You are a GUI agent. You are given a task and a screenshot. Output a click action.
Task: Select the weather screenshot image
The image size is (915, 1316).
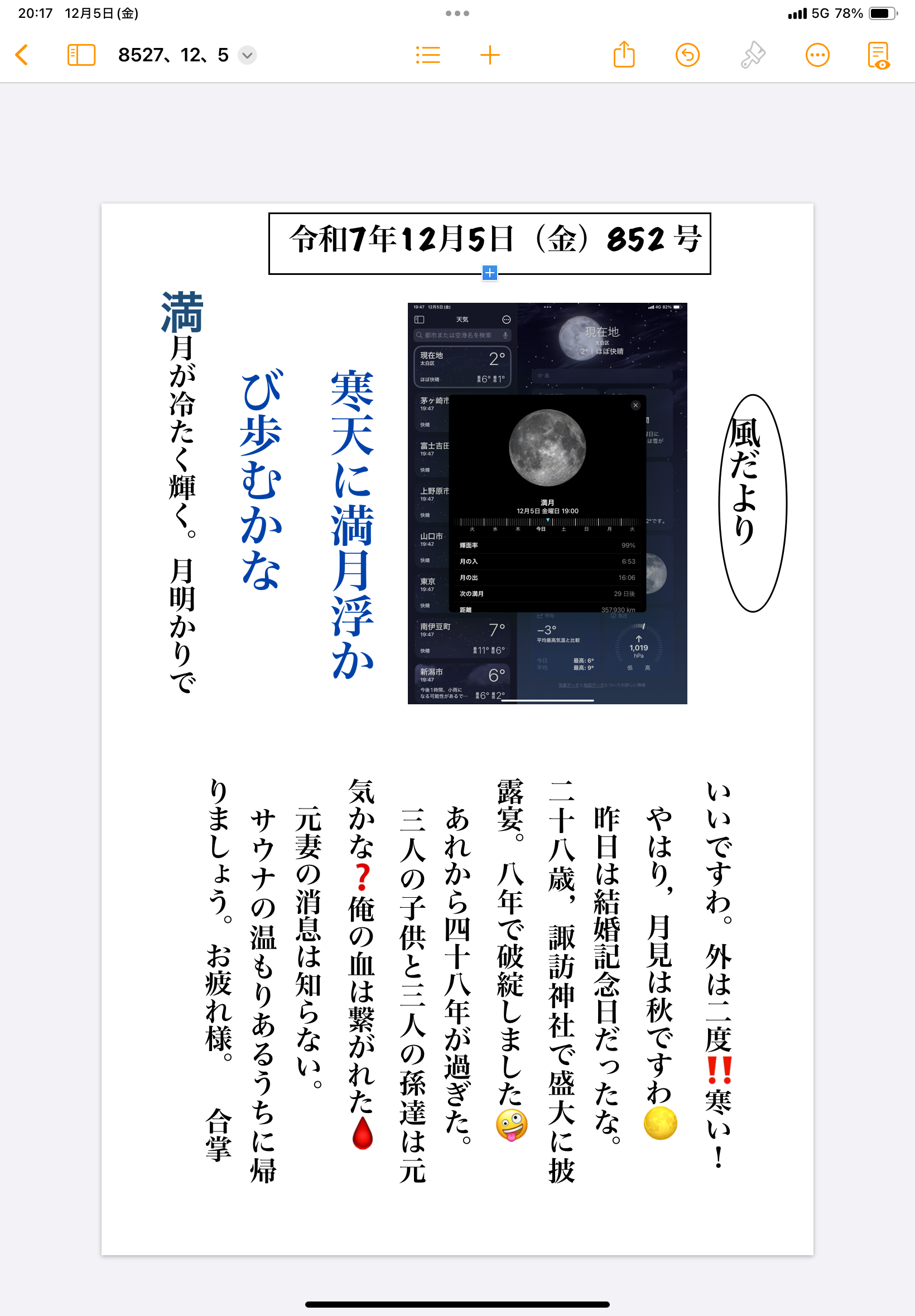547,503
